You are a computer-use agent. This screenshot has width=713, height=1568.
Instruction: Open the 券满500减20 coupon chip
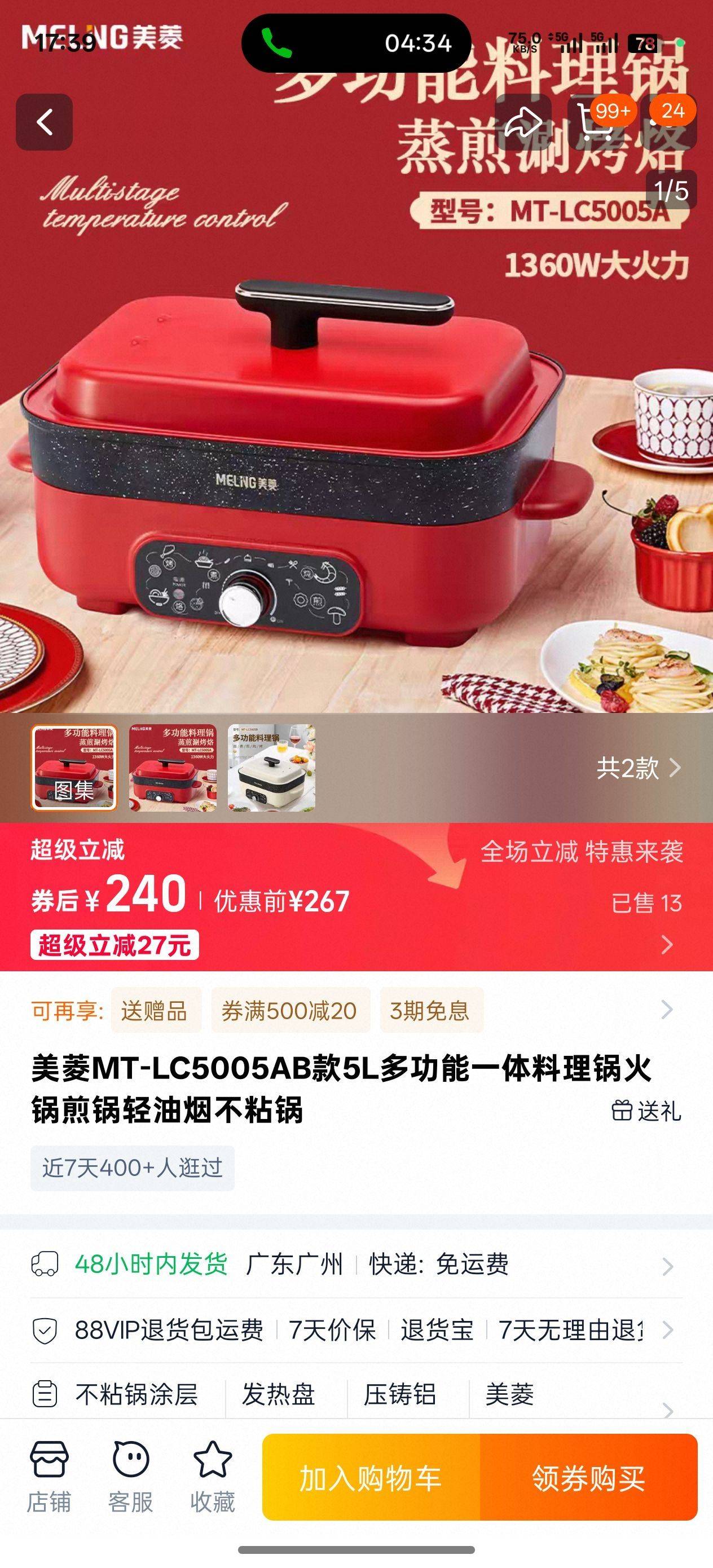289,1011
